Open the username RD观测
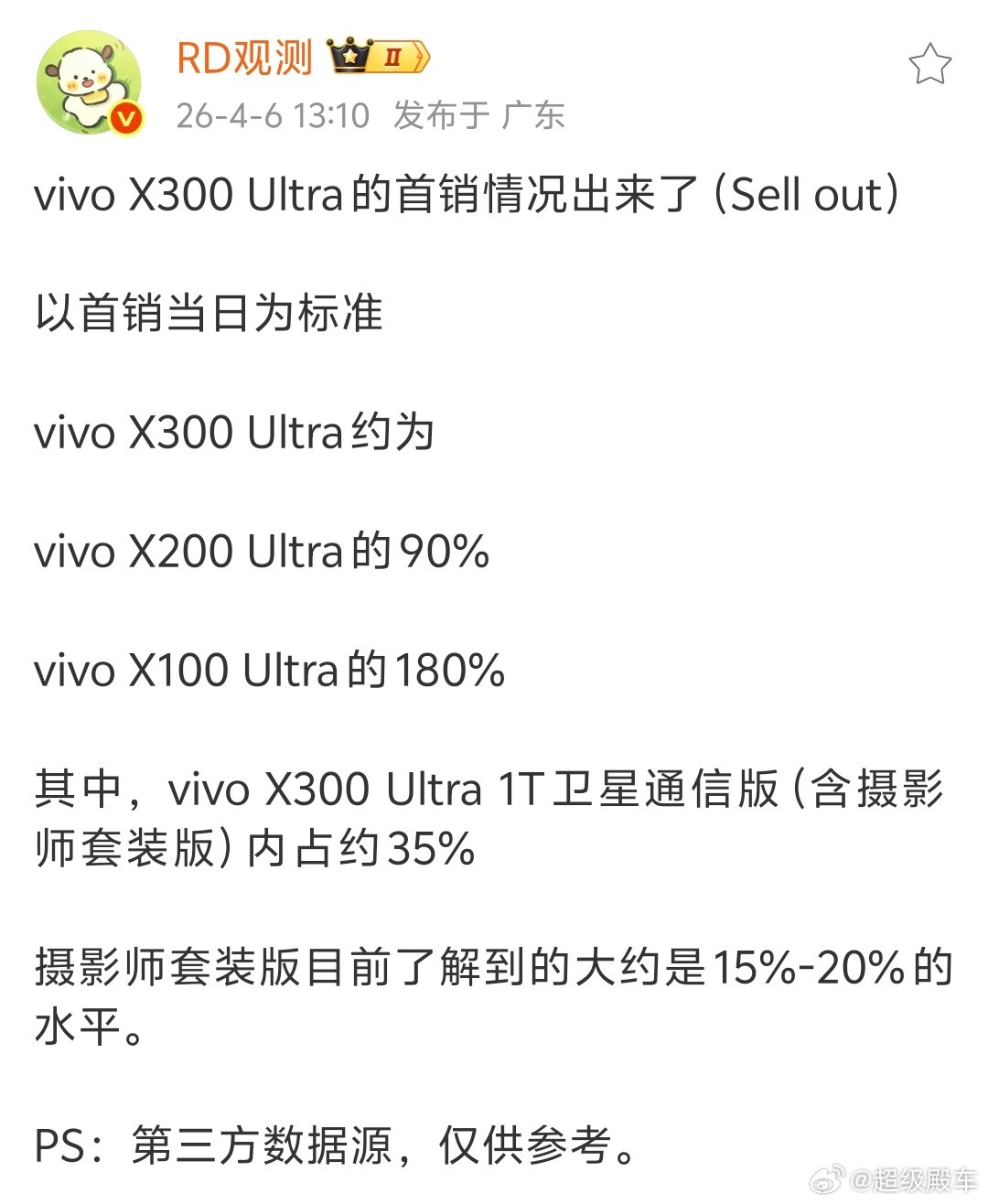The image size is (988, 1204). (245, 57)
